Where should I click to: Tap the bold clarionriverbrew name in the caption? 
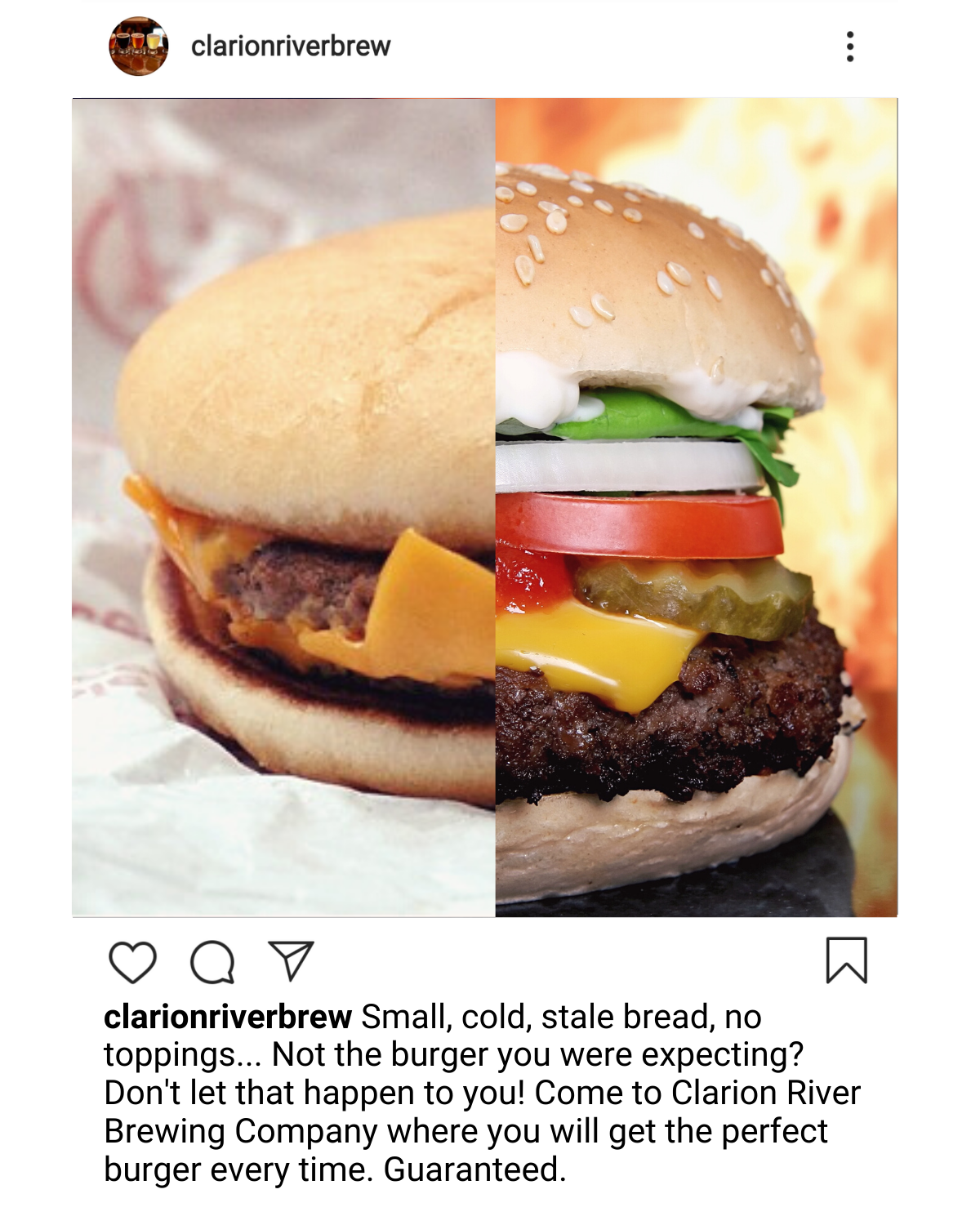pyautogui.click(x=228, y=1017)
